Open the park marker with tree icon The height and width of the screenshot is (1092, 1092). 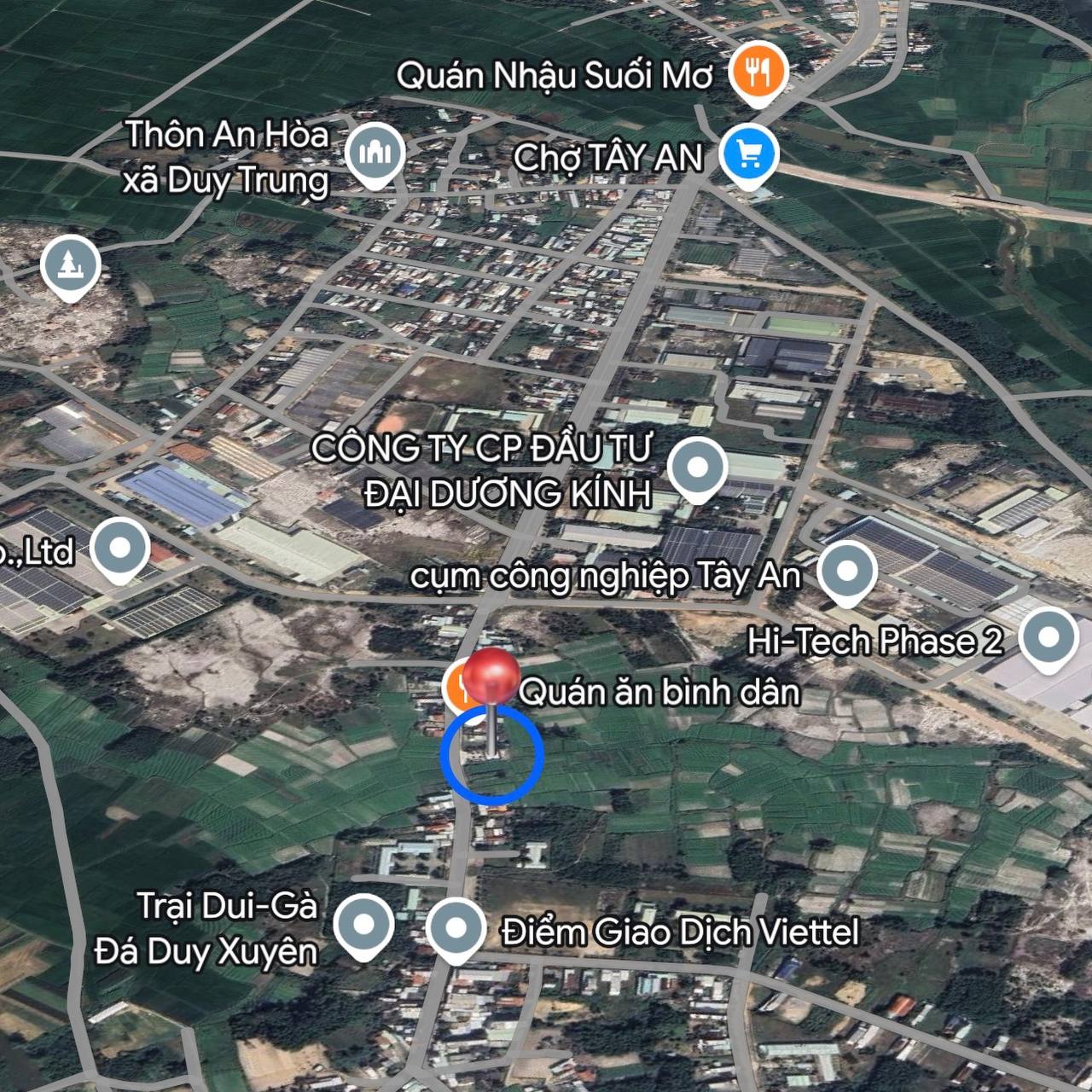point(71,264)
